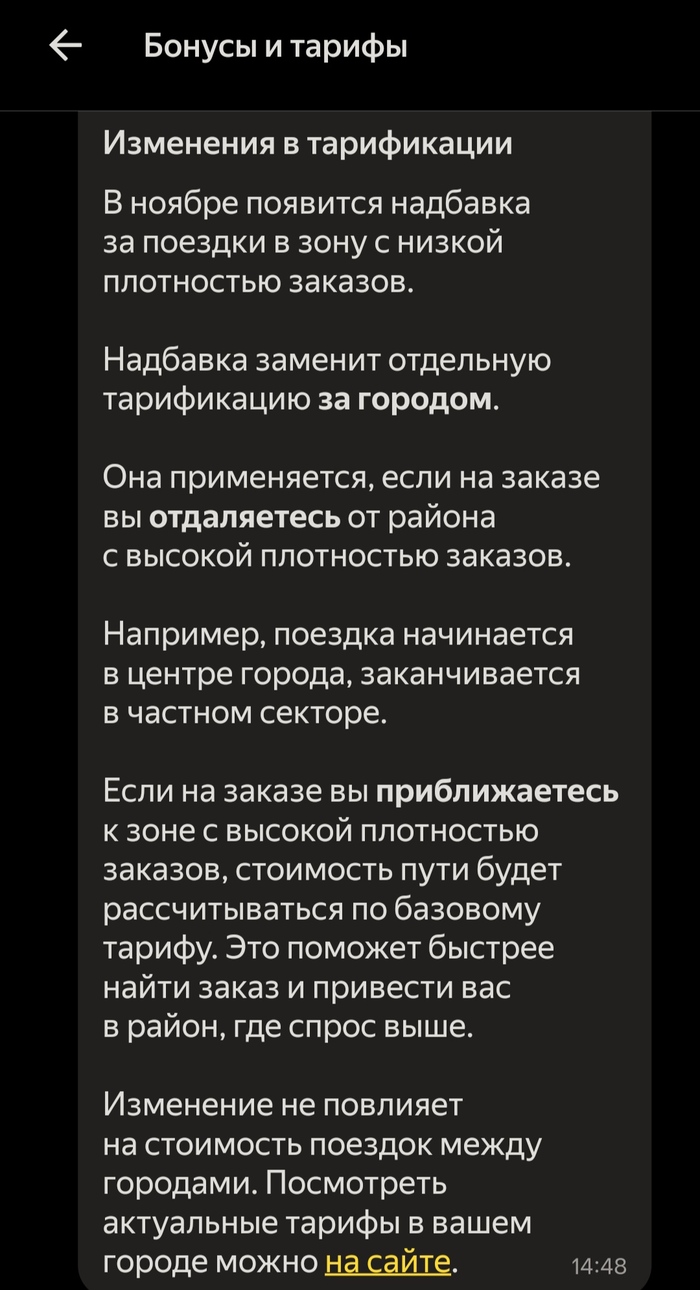Screen dimensions: 700x1290
Task: Open the «на сайте» link
Action: (389, 1263)
